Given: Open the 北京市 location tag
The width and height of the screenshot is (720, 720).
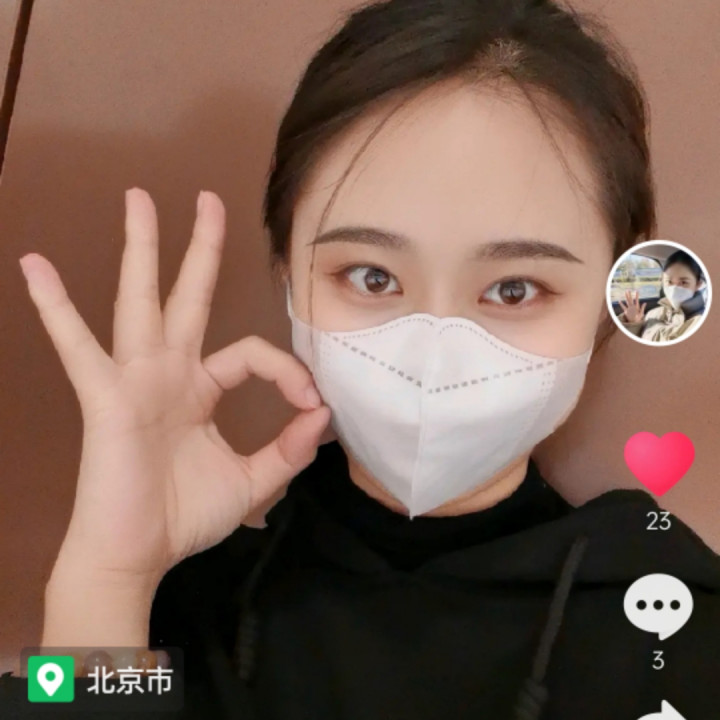Looking at the screenshot, I should coord(102,680).
